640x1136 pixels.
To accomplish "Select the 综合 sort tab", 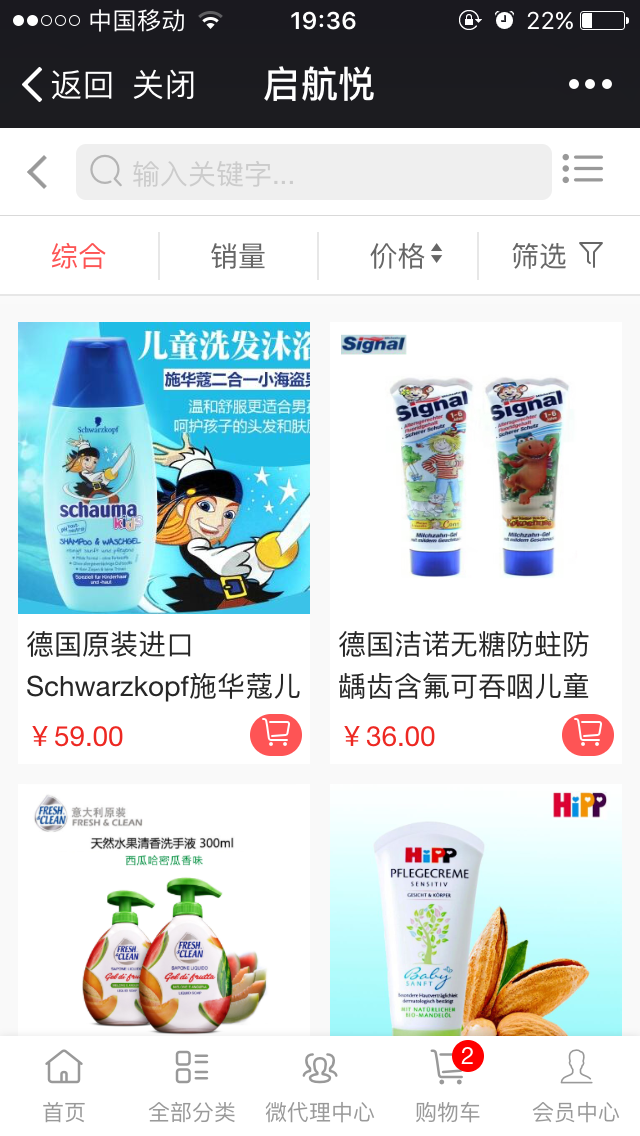I will click(x=78, y=256).
